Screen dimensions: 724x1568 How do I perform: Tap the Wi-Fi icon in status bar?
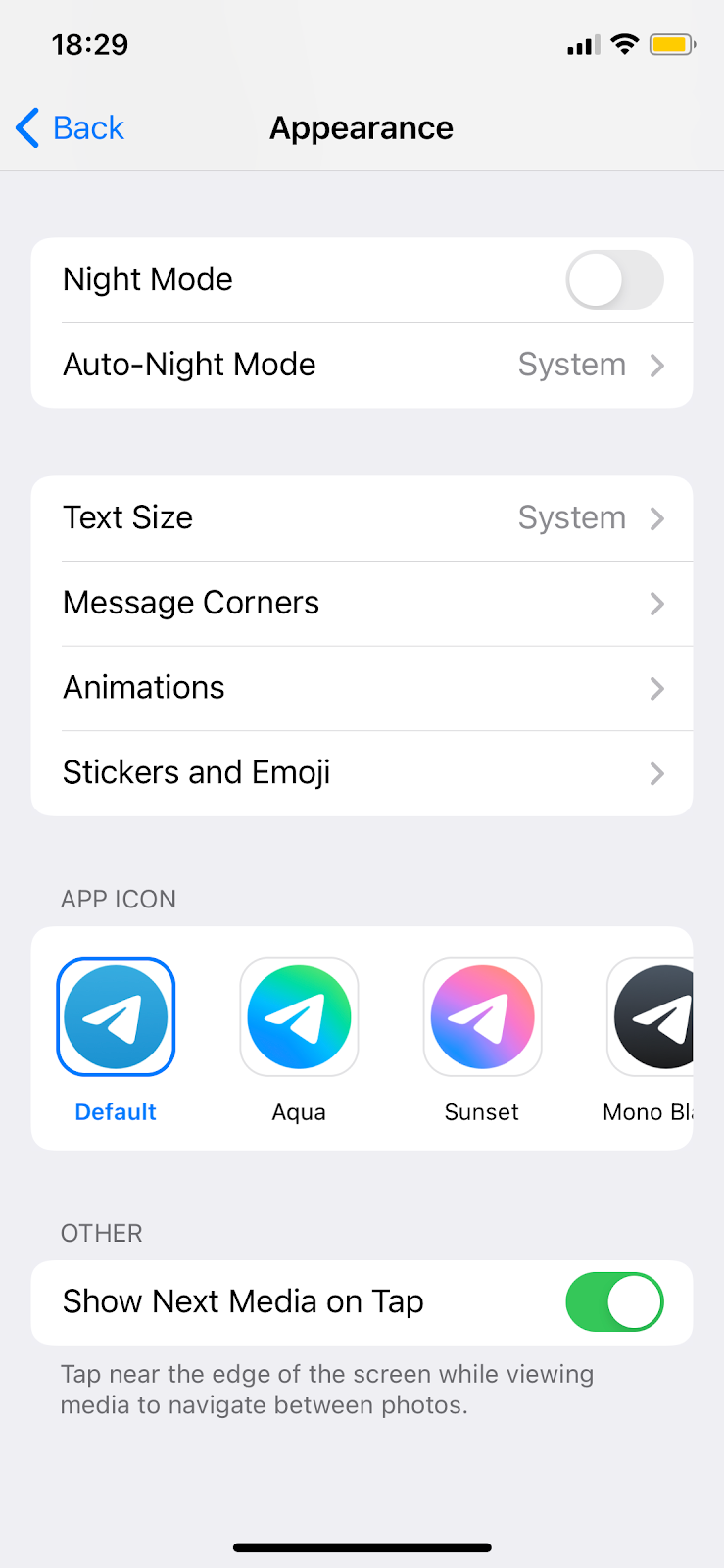(x=624, y=44)
